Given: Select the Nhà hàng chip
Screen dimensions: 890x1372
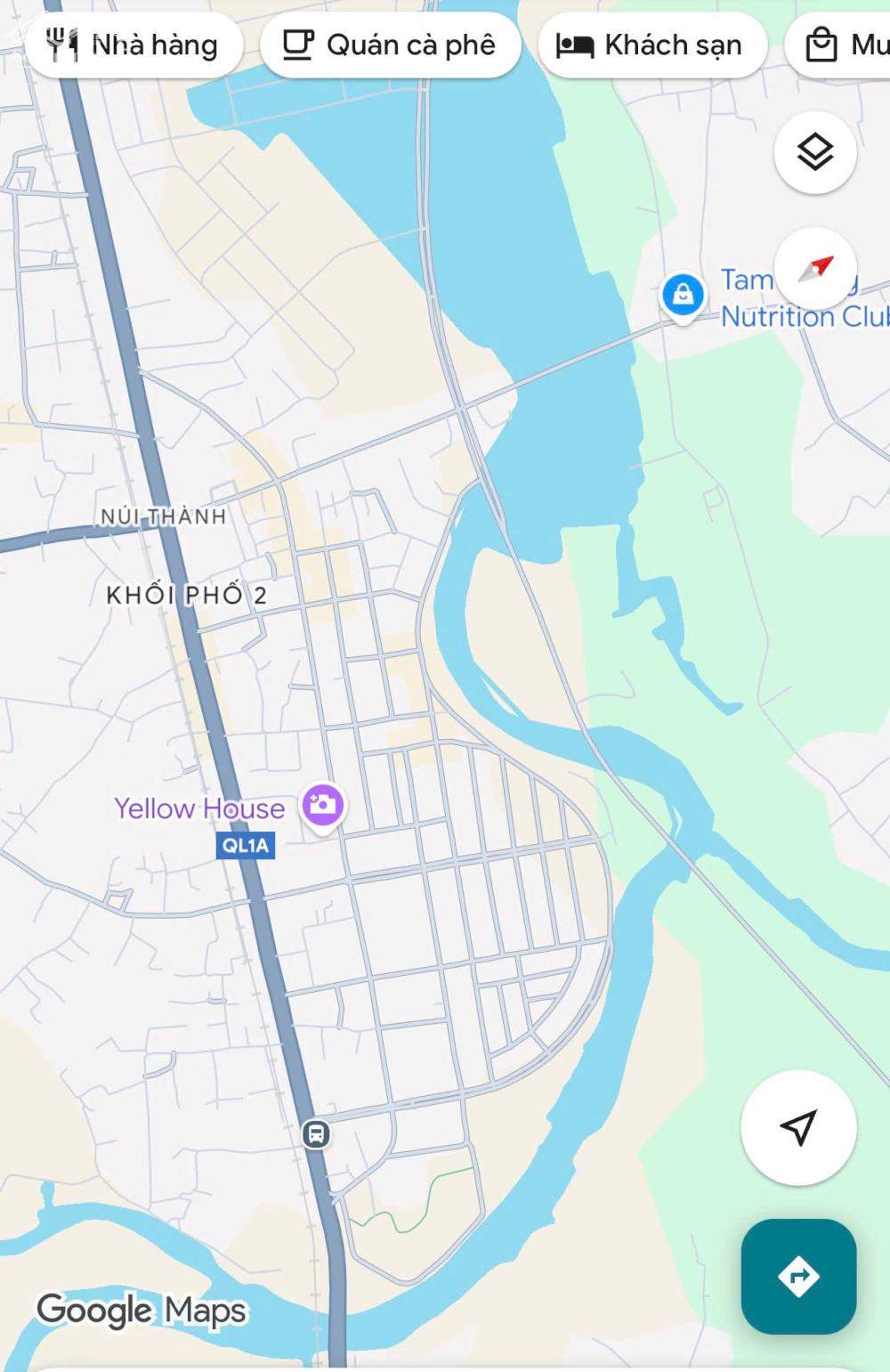Looking at the screenshot, I should pos(133,45).
